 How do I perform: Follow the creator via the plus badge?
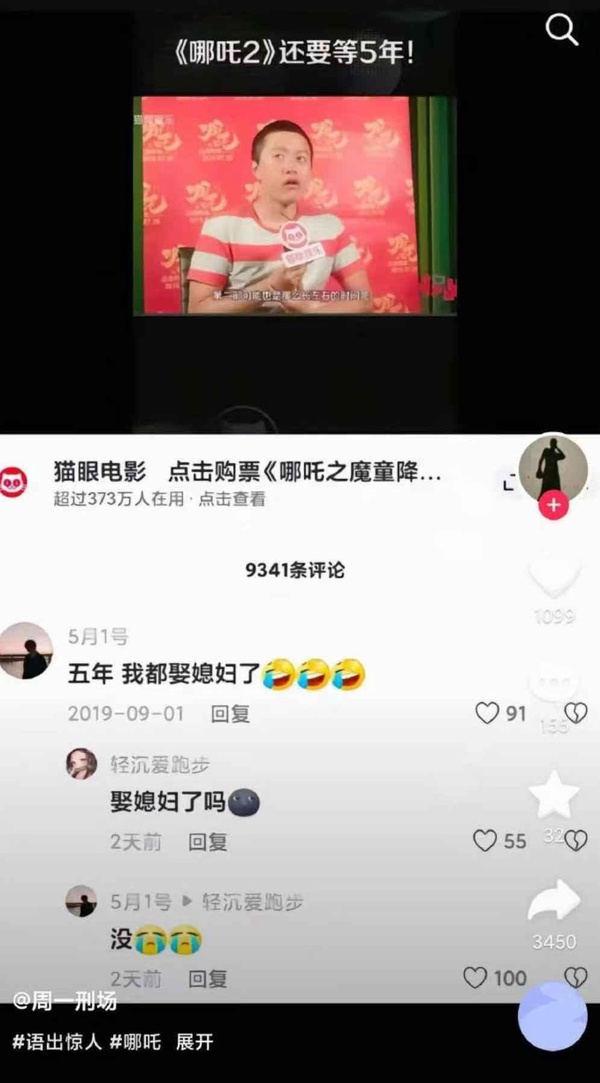[x=554, y=506]
